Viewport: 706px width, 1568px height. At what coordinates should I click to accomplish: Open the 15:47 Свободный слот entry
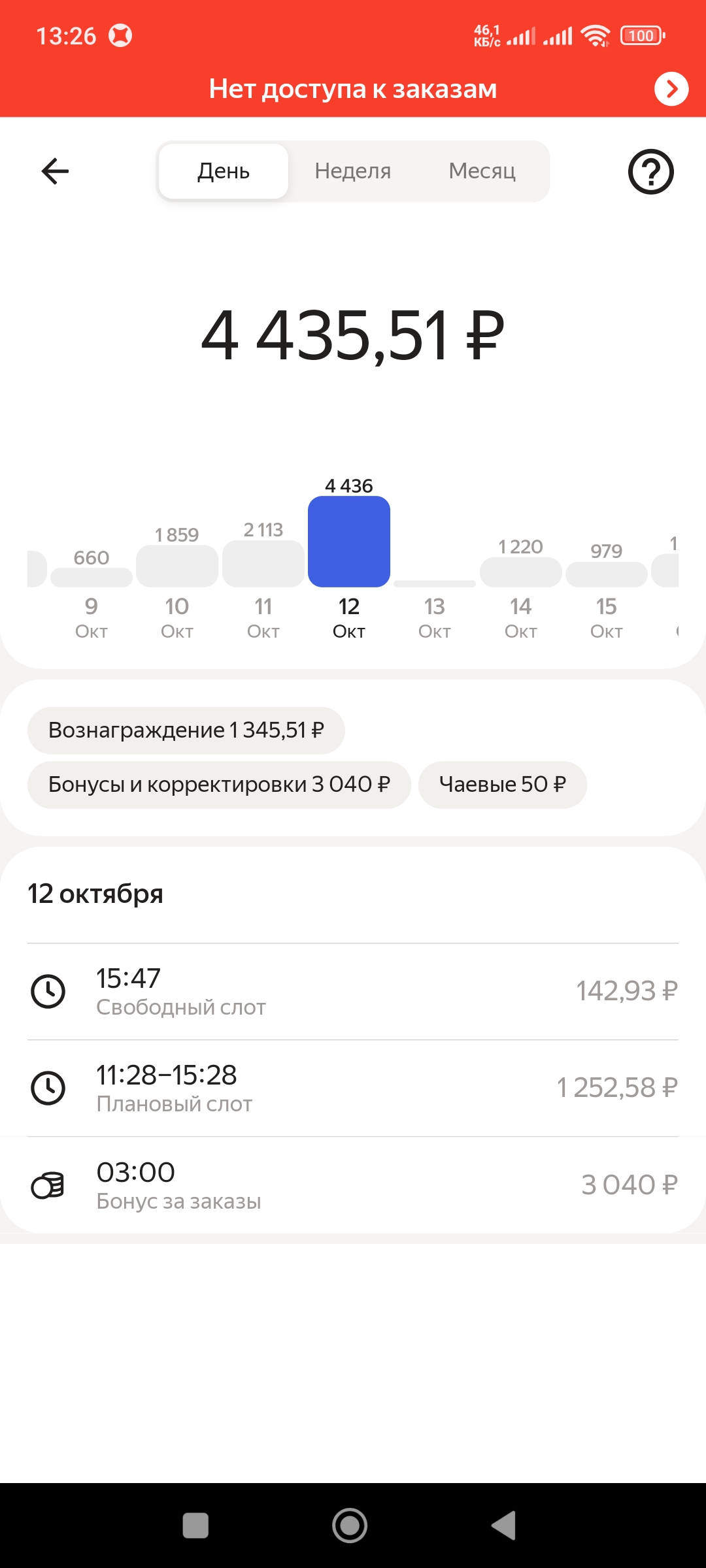353,992
